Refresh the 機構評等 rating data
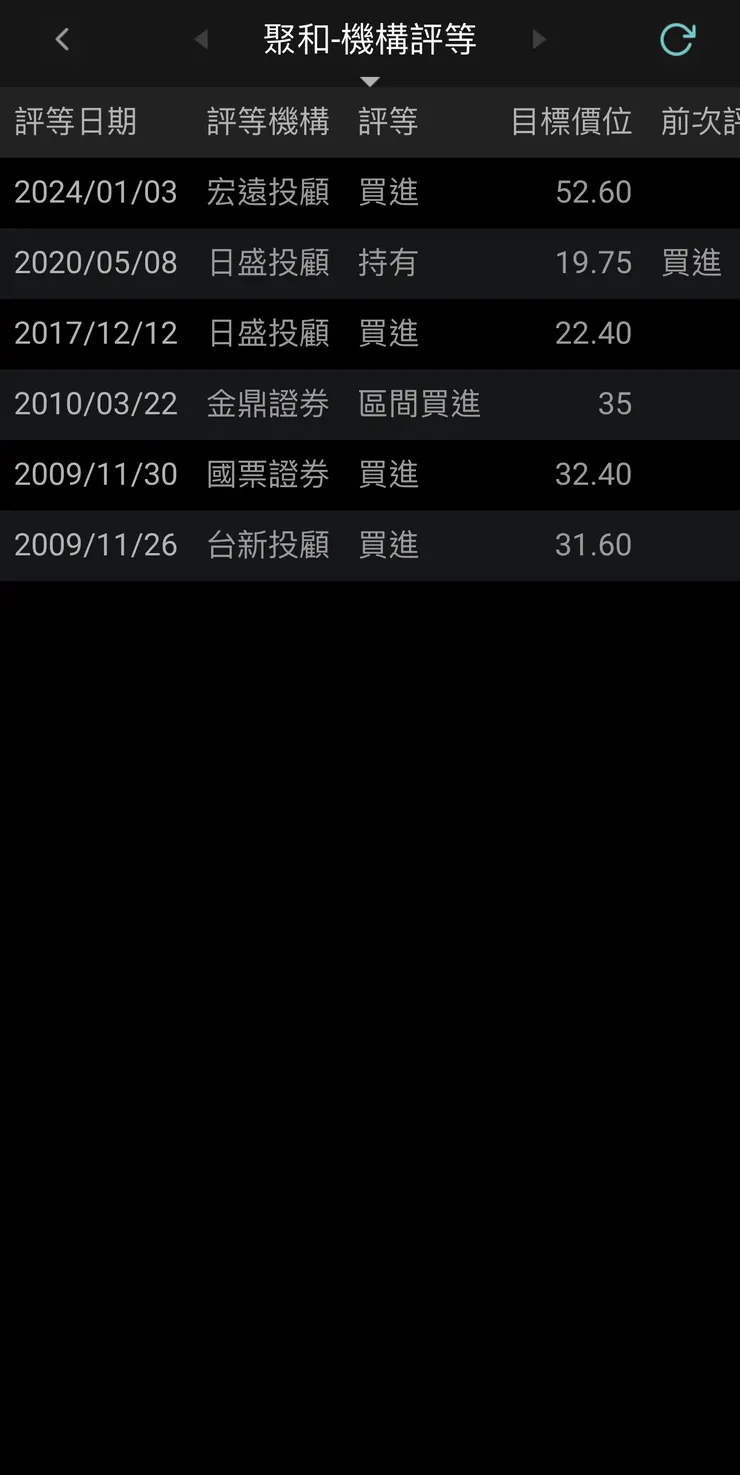This screenshot has width=740, height=1475. (676, 40)
